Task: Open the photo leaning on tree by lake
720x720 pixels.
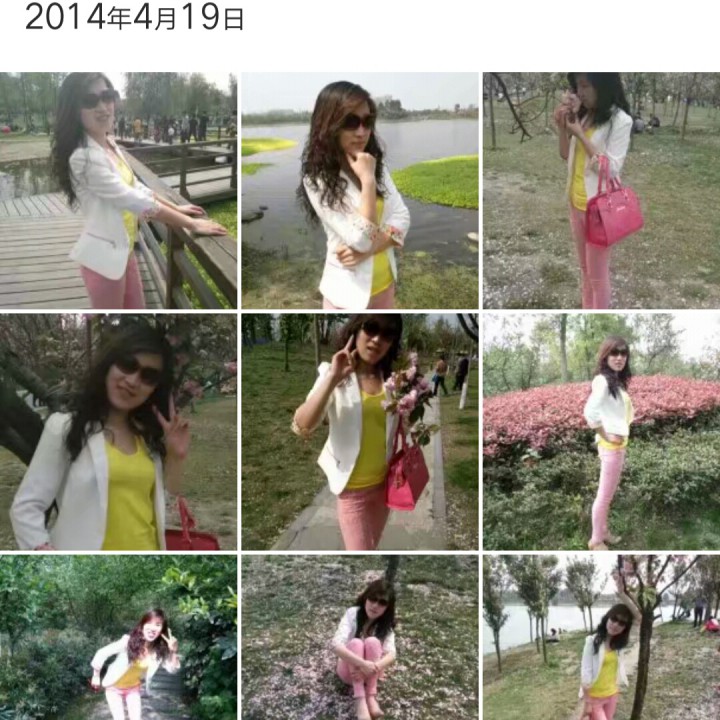Action: click(x=602, y=637)
